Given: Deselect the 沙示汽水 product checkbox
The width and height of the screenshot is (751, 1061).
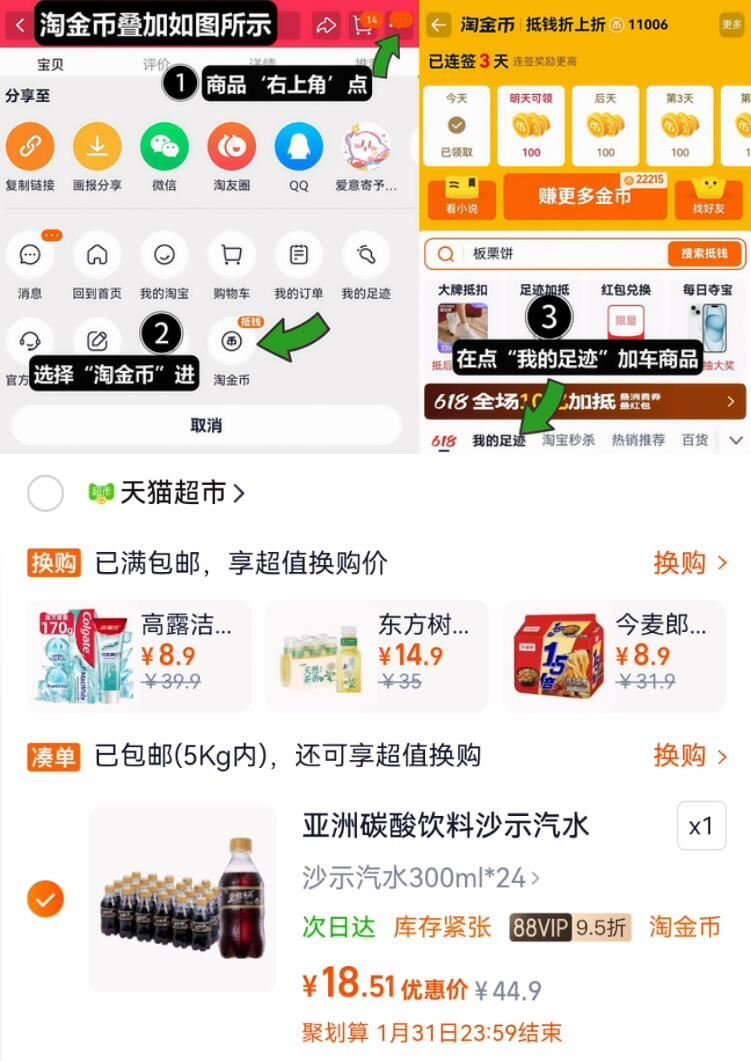Looking at the screenshot, I should click(44, 899).
